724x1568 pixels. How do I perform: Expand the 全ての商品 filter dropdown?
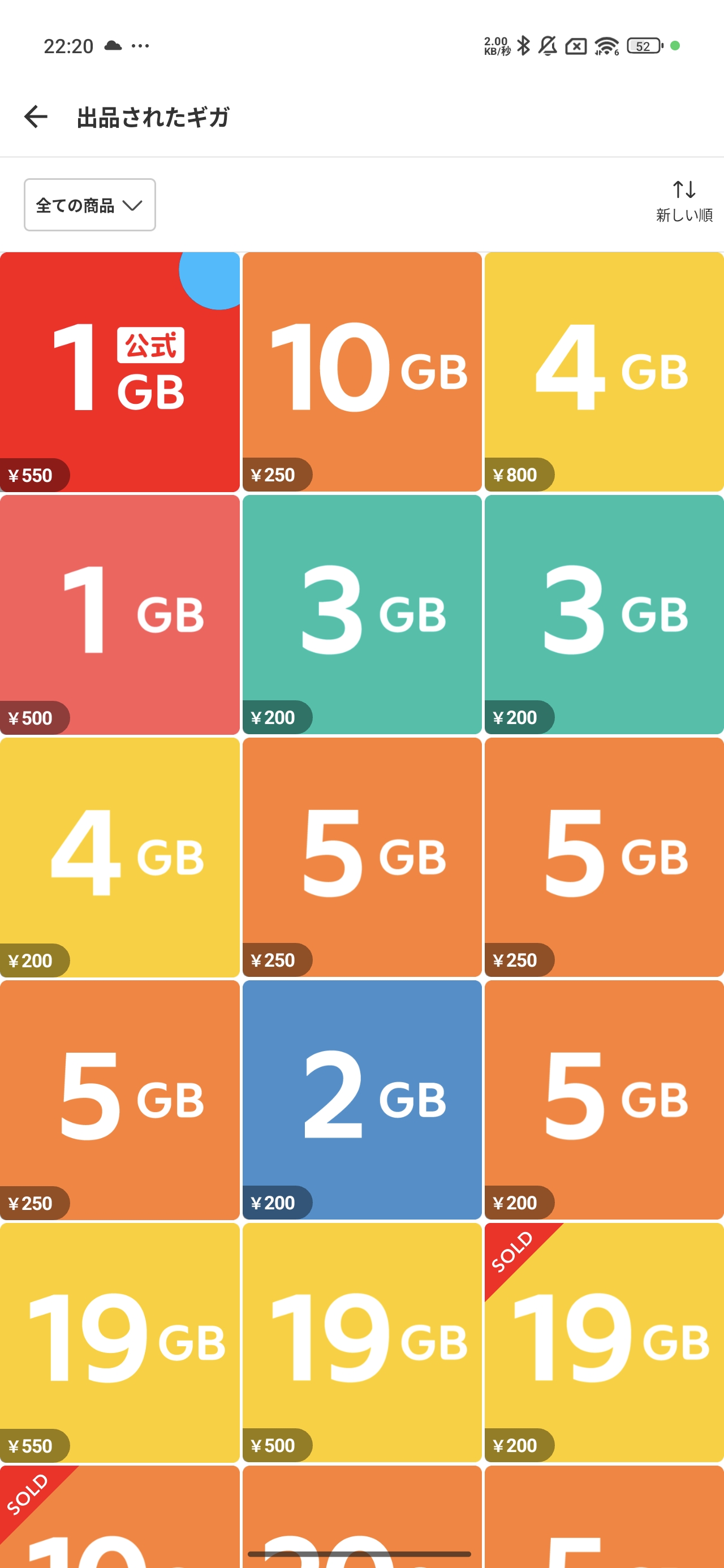click(89, 205)
